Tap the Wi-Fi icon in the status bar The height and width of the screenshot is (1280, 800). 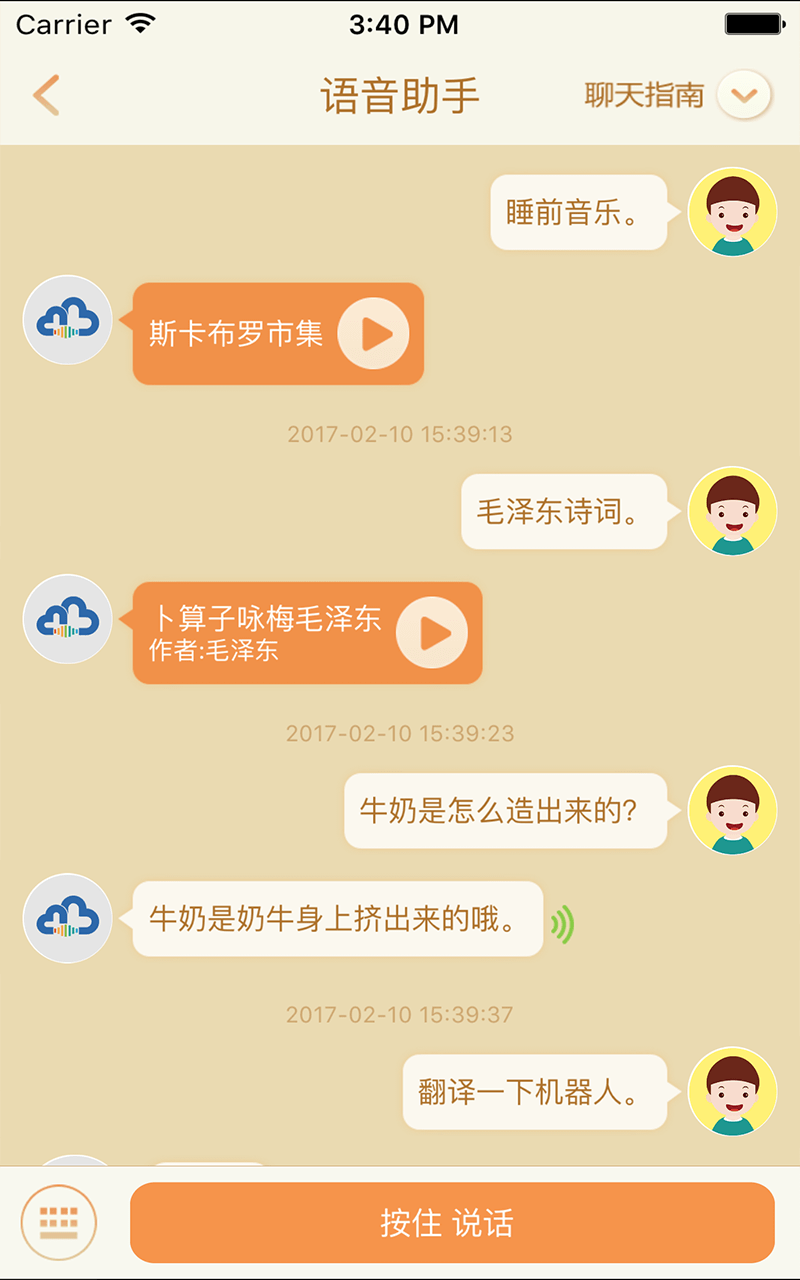click(x=142, y=22)
